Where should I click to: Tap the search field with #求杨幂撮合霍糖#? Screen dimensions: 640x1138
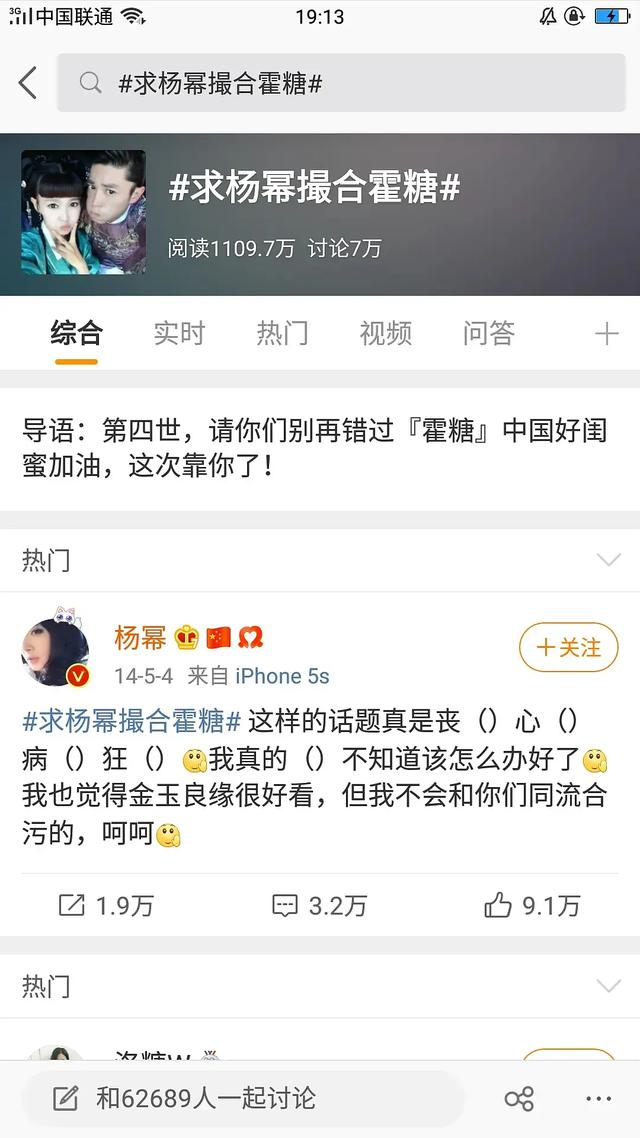tap(340, 83)
